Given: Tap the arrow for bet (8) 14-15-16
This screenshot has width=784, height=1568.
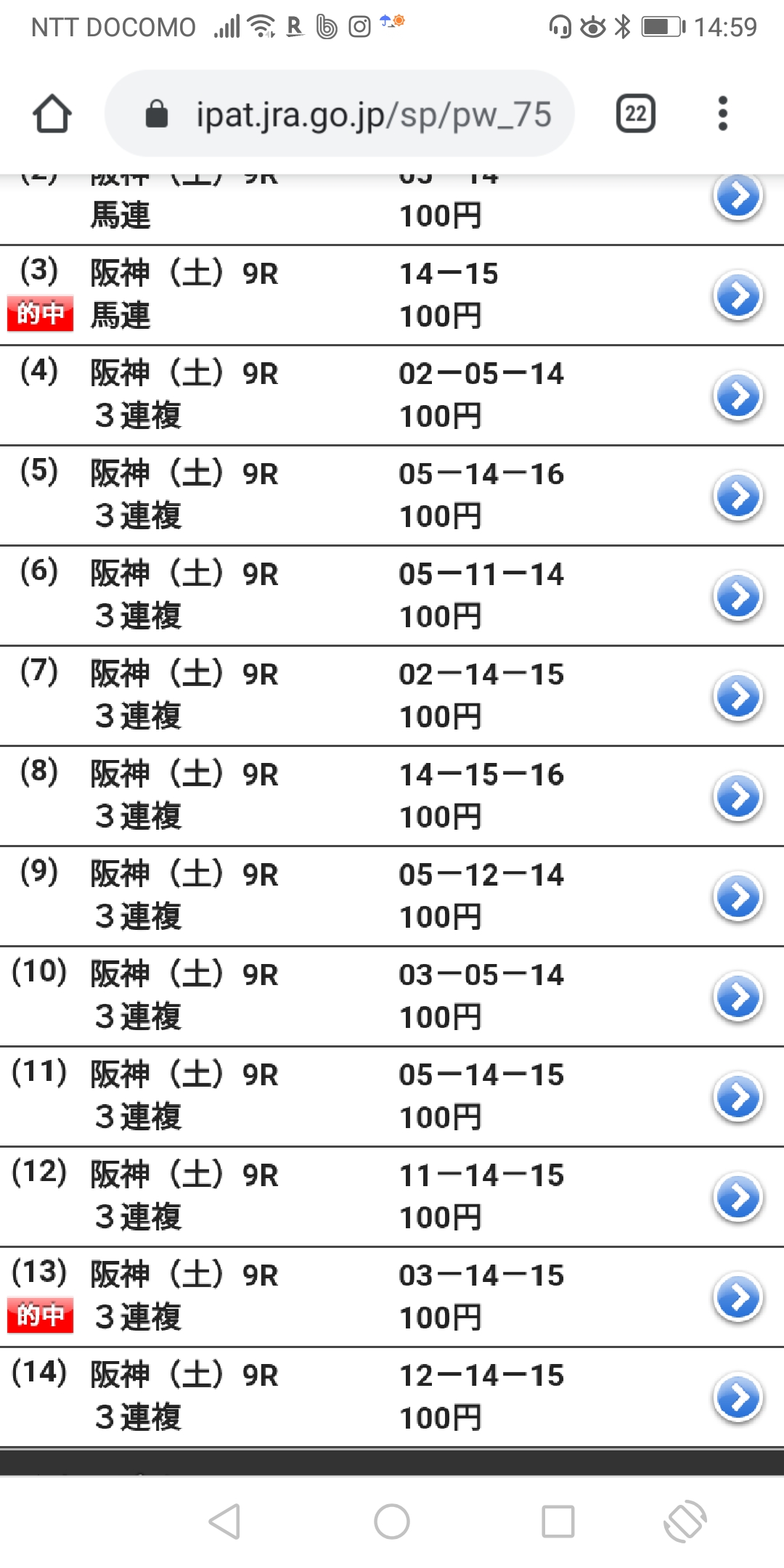Looking at the screenshot, I should [738, 796].
